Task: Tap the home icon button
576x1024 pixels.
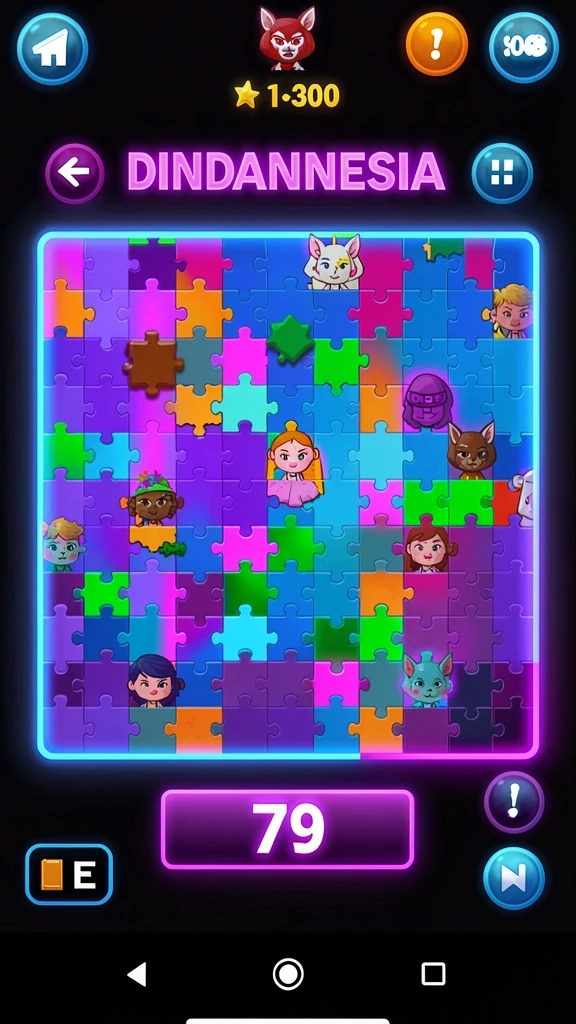Action: (x=52, y=49)
